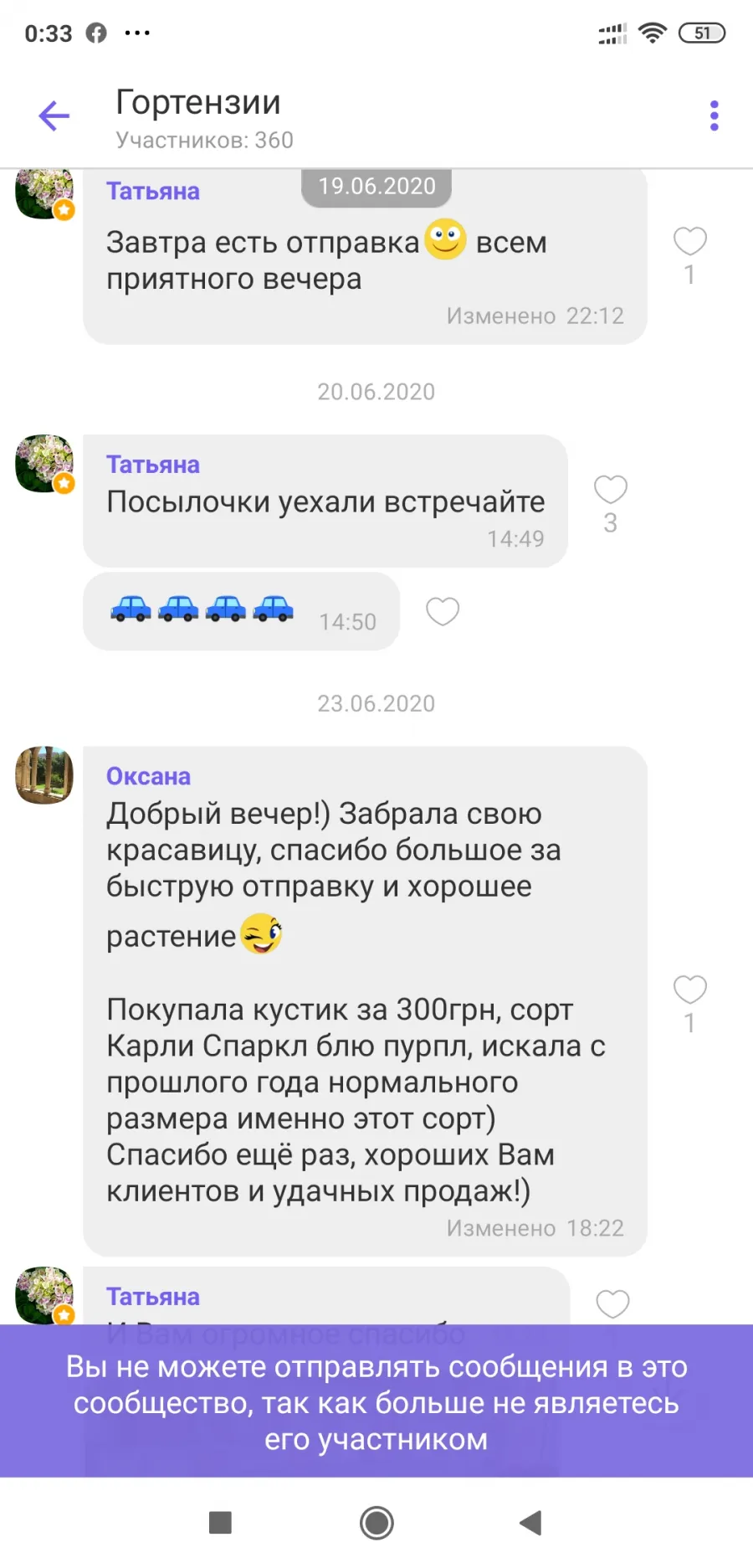Open Татьяна's avatar beside "Посылочки уехали"

click(x=44, y=463)
